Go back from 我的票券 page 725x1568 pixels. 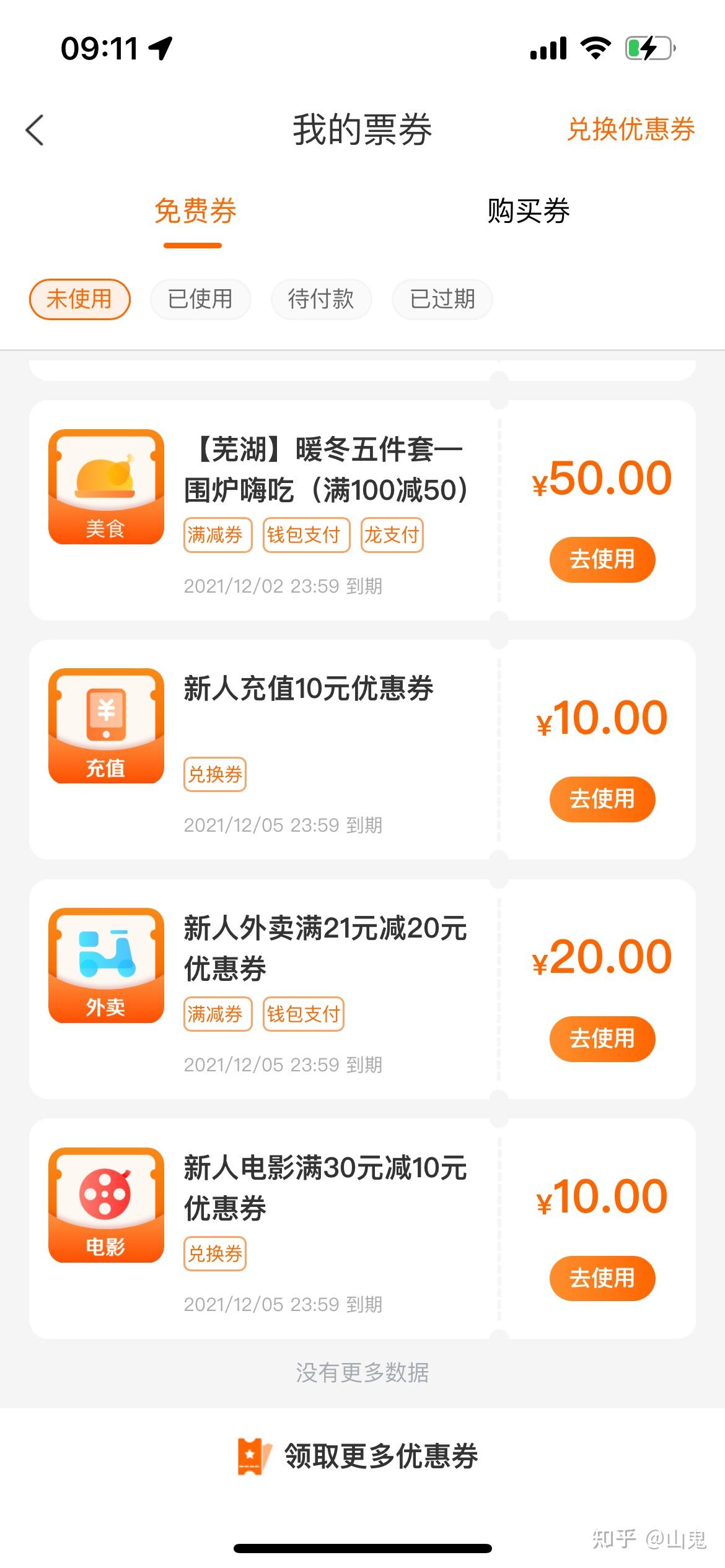(x=35, y=130)
